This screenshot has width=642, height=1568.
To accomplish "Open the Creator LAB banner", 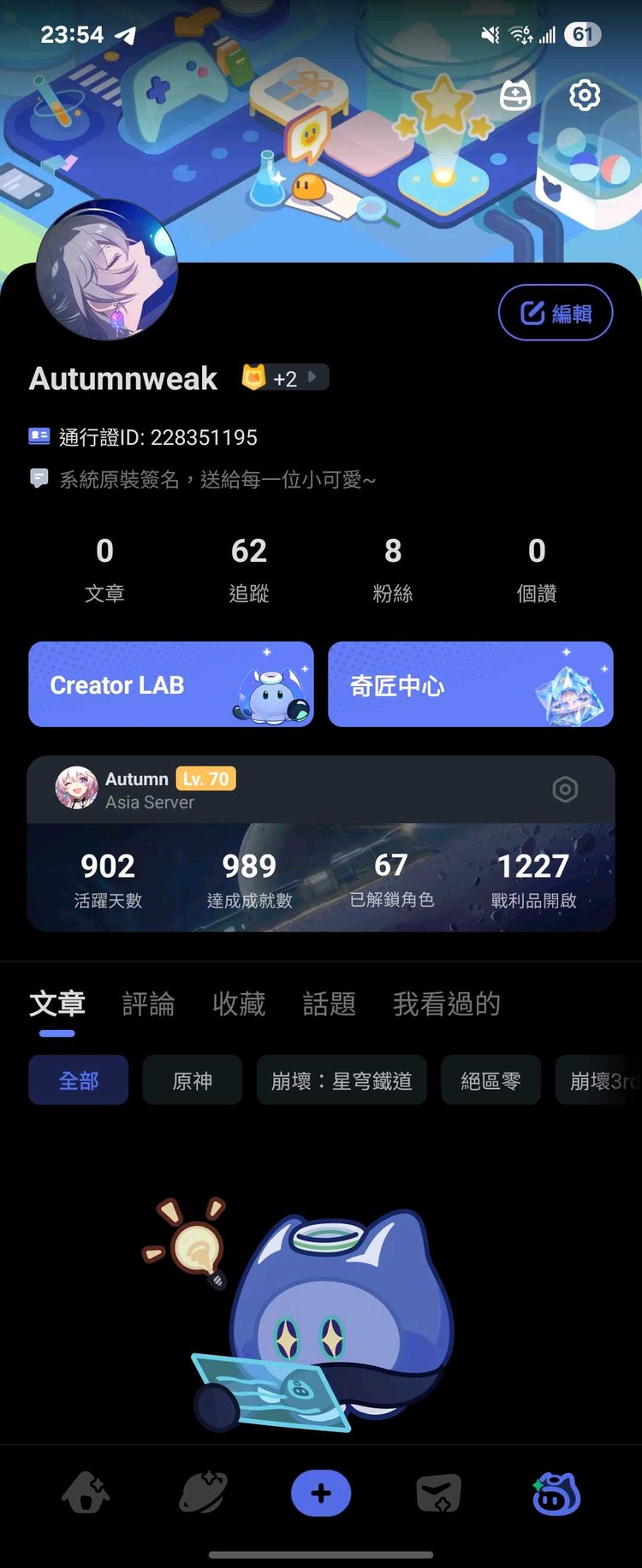I will pyautogui.click(x=170, y=684).
